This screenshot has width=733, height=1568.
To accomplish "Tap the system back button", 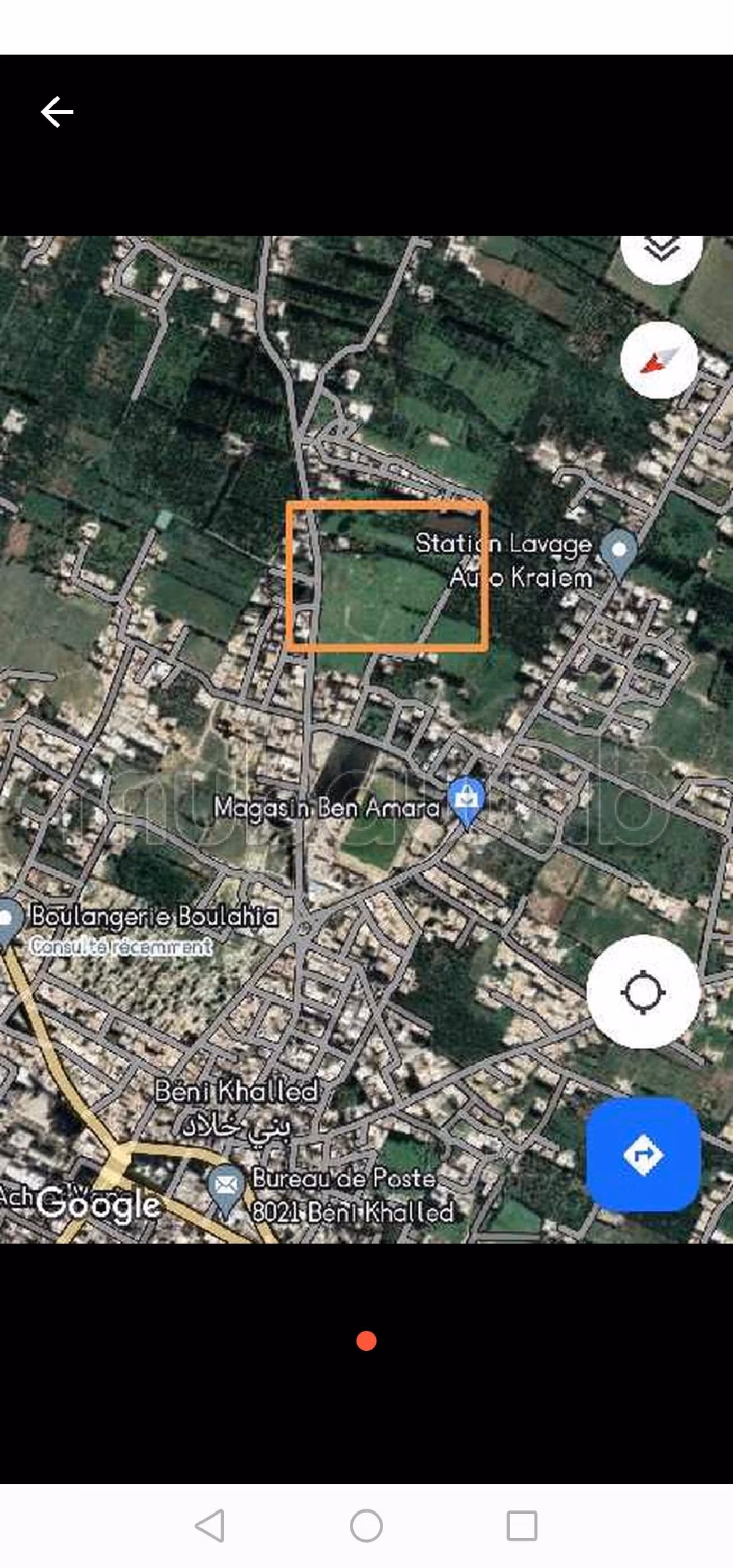I will [x=210, y=1525].
